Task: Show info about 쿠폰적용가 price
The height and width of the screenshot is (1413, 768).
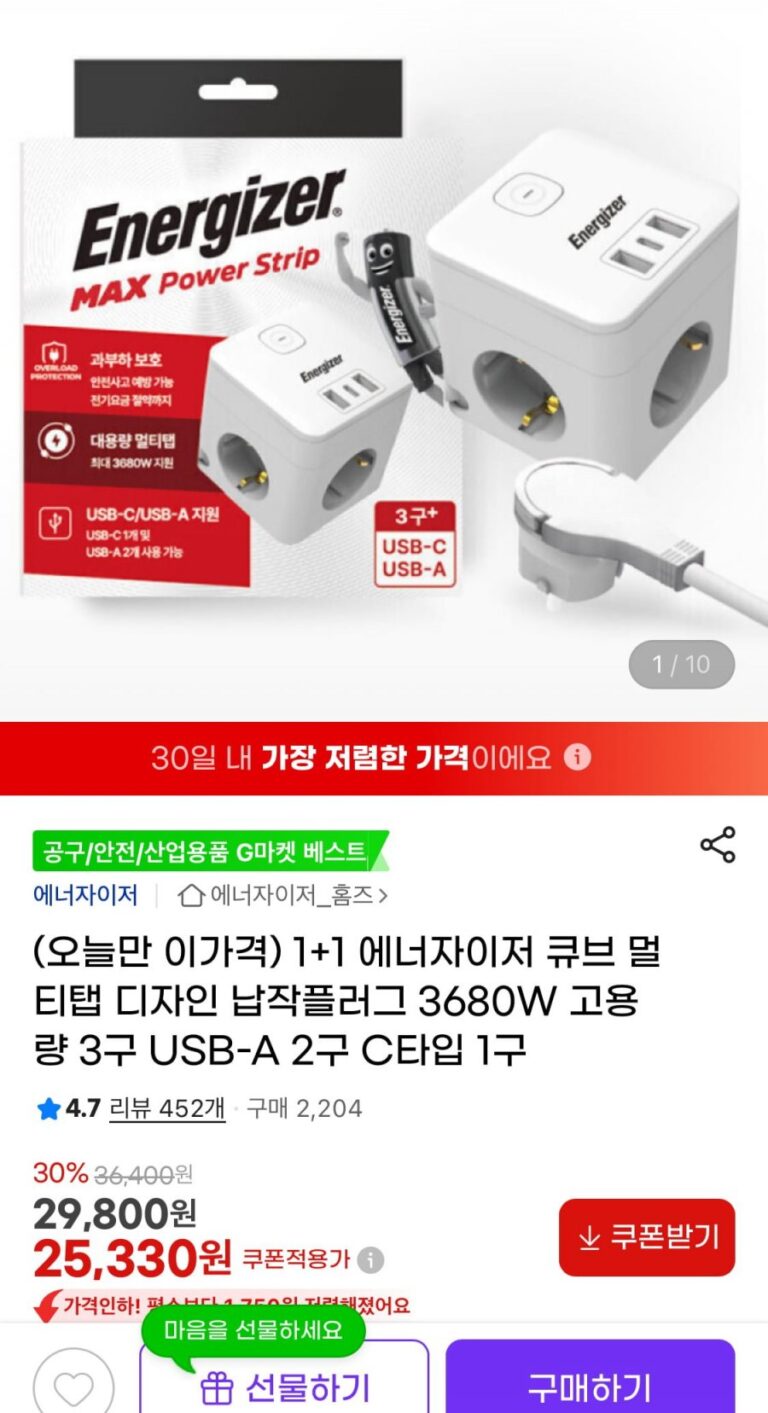Action: pos(371,1259)
